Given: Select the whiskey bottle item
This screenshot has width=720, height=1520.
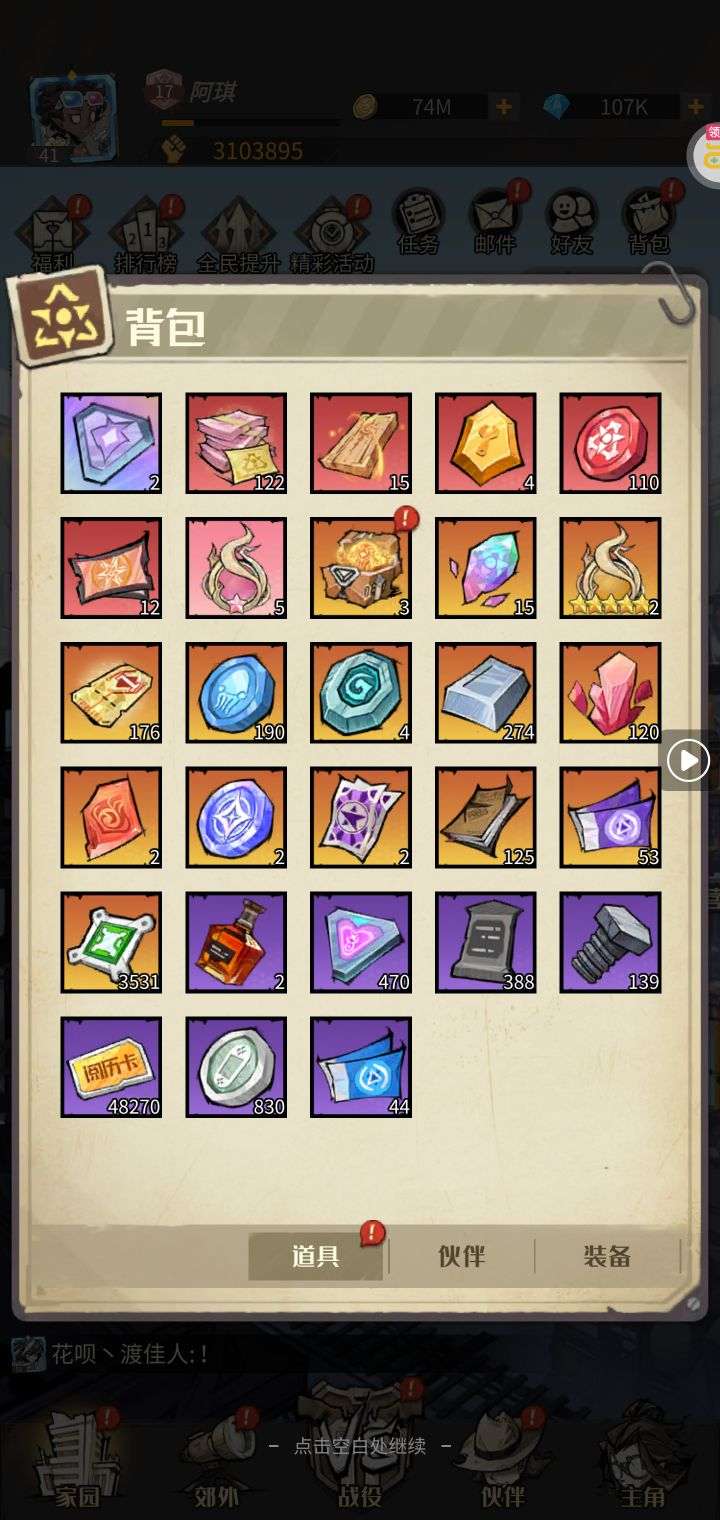Looking at the screenshot, I should point(236,942).
